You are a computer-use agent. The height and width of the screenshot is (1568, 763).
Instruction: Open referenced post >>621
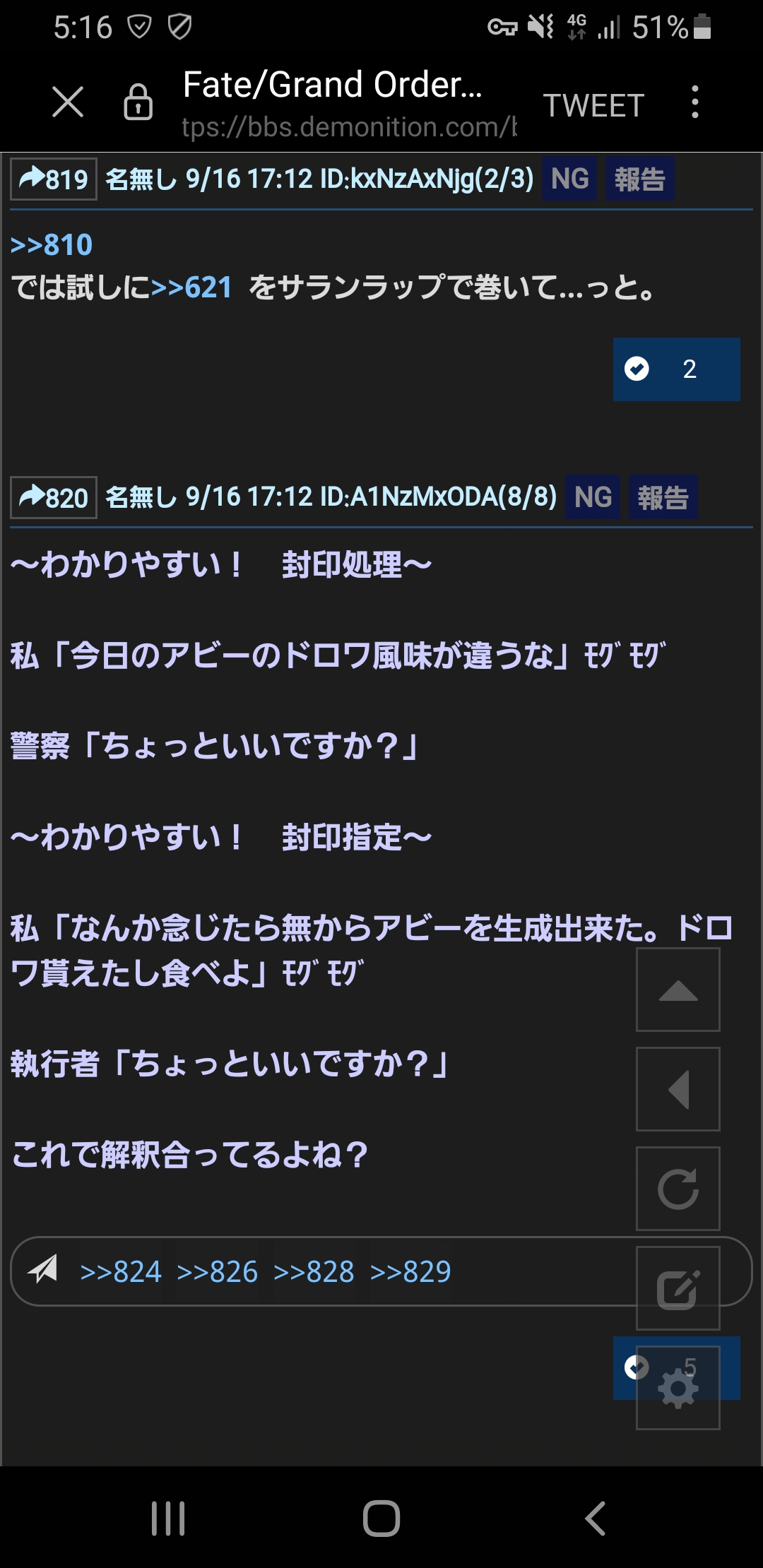click(191, 287)
